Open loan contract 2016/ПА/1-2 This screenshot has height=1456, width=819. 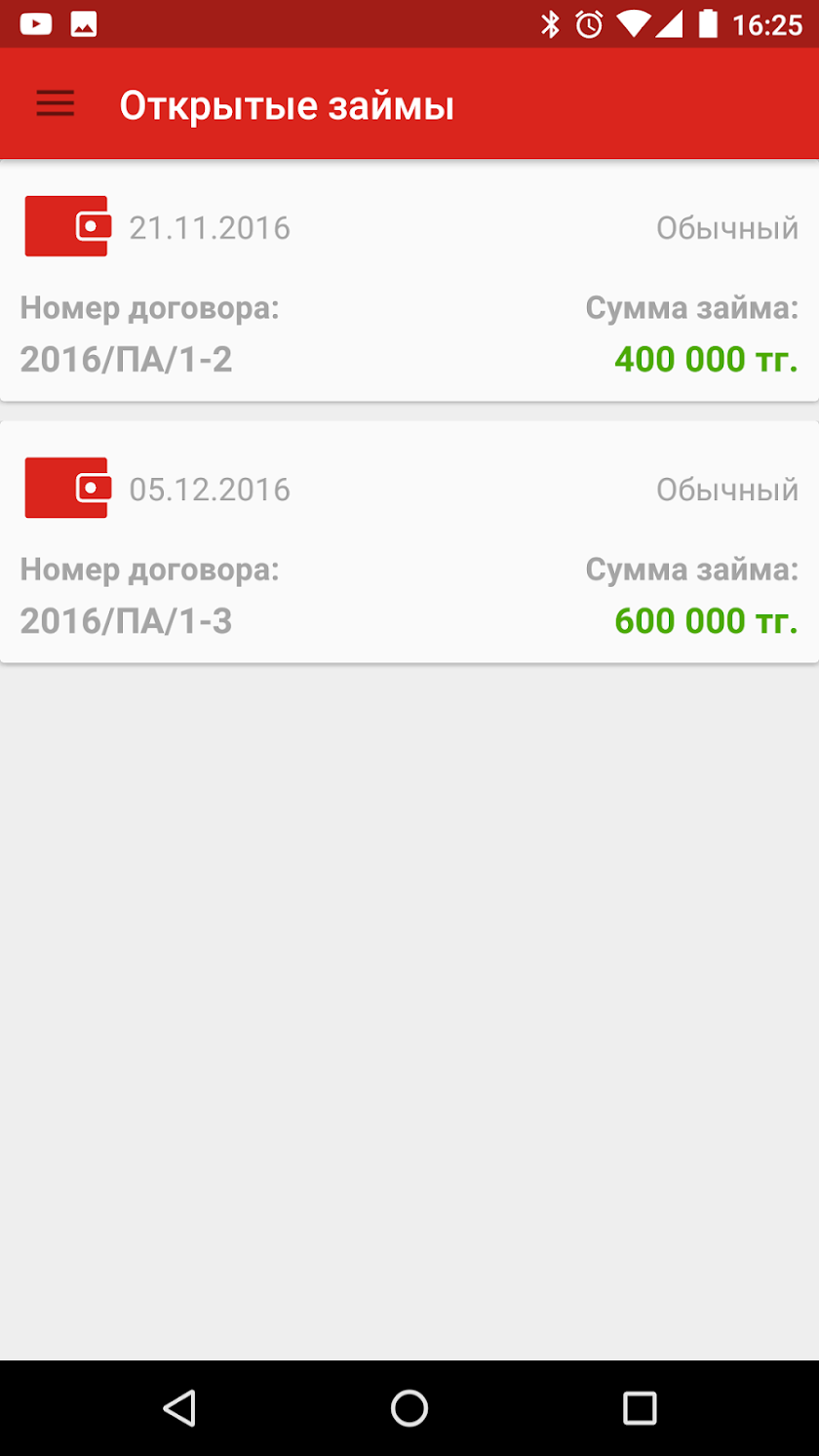[x=409, y=283]
